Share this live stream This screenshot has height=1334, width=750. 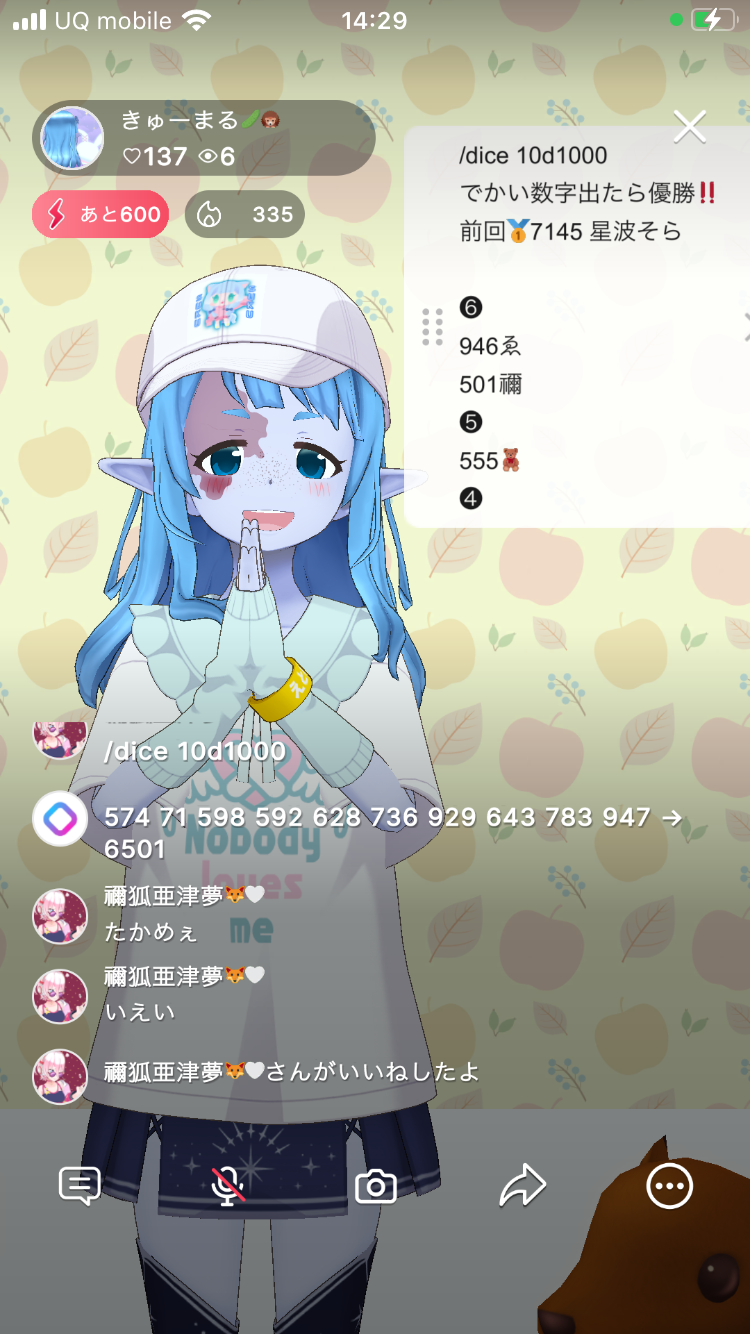[x=523, y=1186]
